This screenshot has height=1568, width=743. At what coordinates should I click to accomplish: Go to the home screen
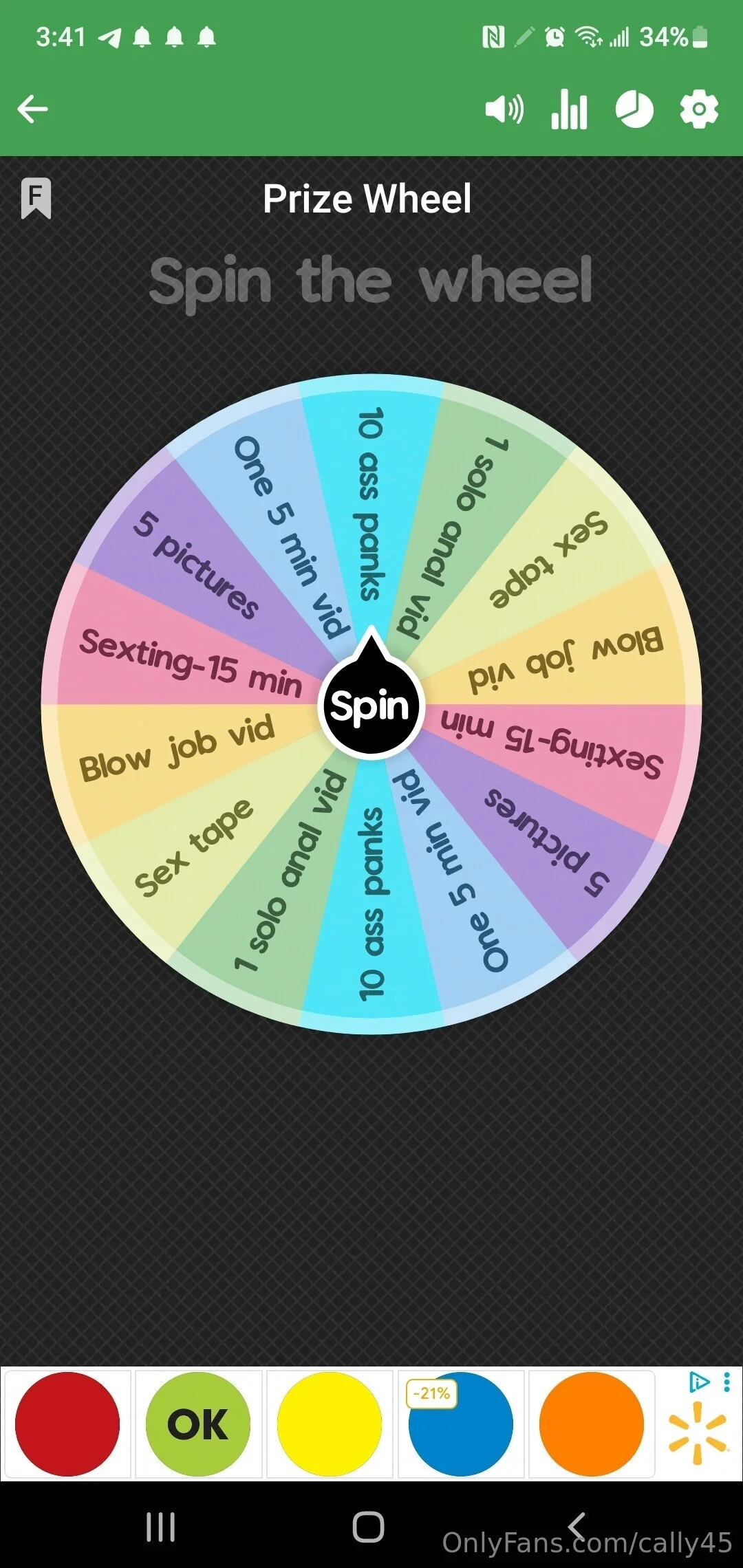click(368, 1528)
